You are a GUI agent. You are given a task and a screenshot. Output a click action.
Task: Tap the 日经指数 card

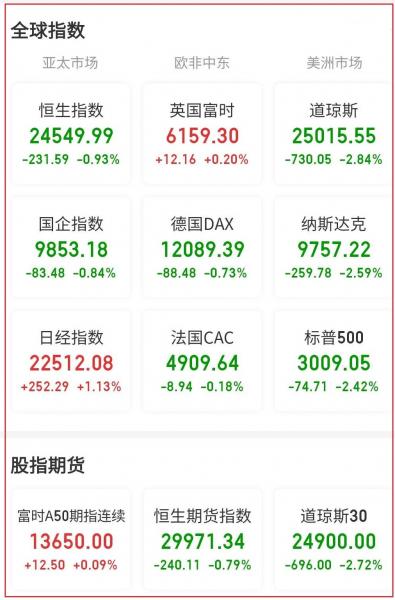(71, 361)
